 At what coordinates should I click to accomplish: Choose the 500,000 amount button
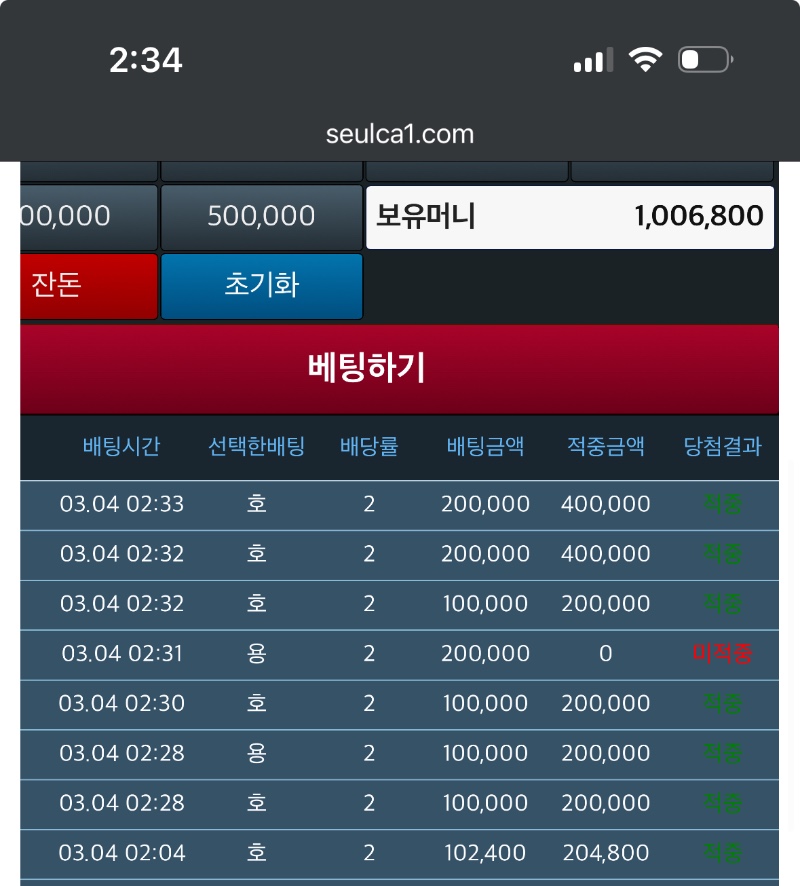point(261,216)
